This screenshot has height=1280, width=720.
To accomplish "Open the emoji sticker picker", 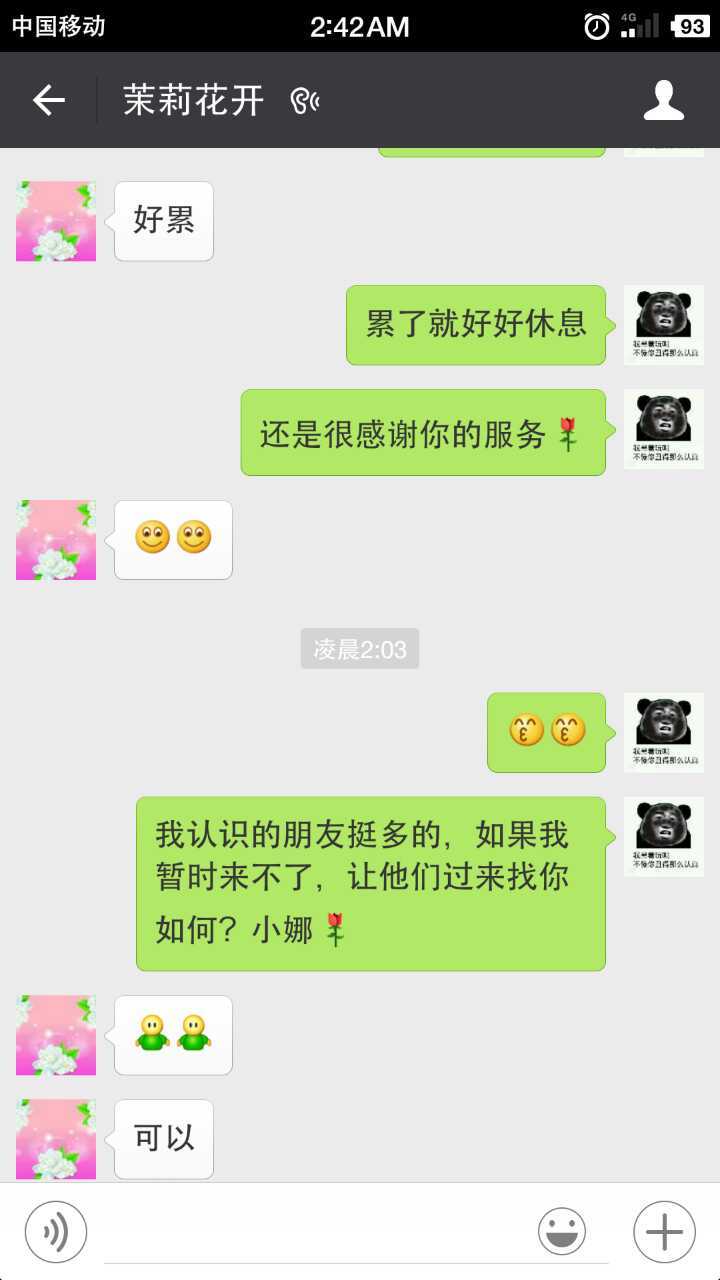I will coord(562,1232).
